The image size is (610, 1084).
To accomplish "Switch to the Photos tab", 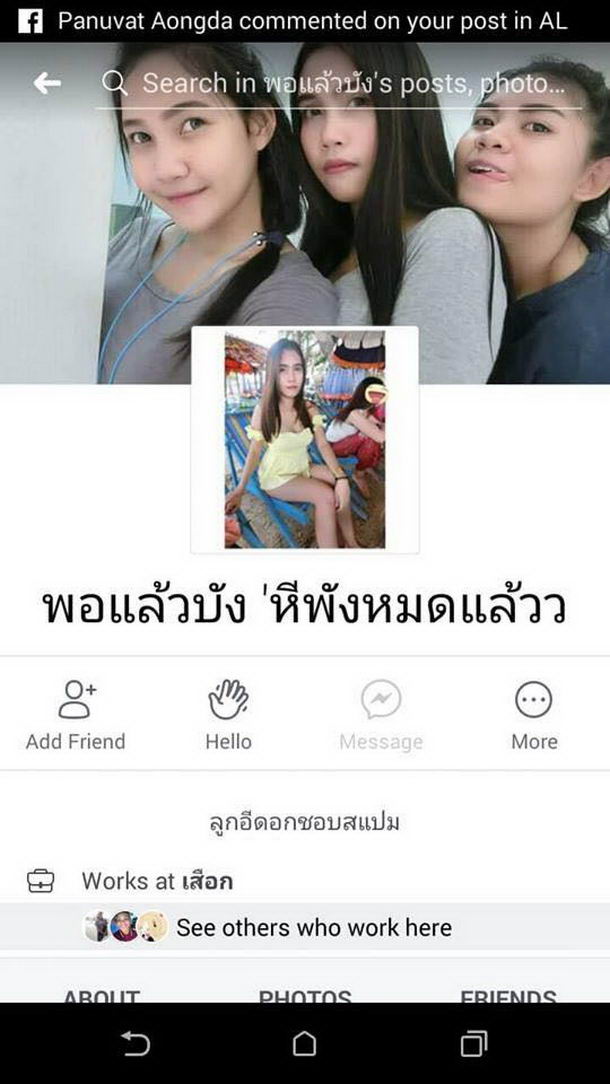I will [x=305, y=996].
